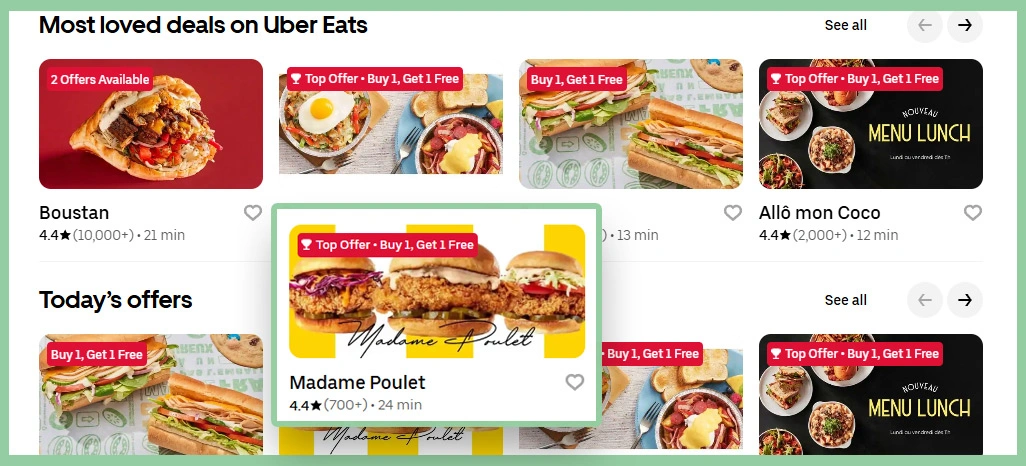Image resolution: width=1026 pixels, height=466 pixels.
Task: Open the Madame Poulet restaurant card
Action: pos(437,291)
